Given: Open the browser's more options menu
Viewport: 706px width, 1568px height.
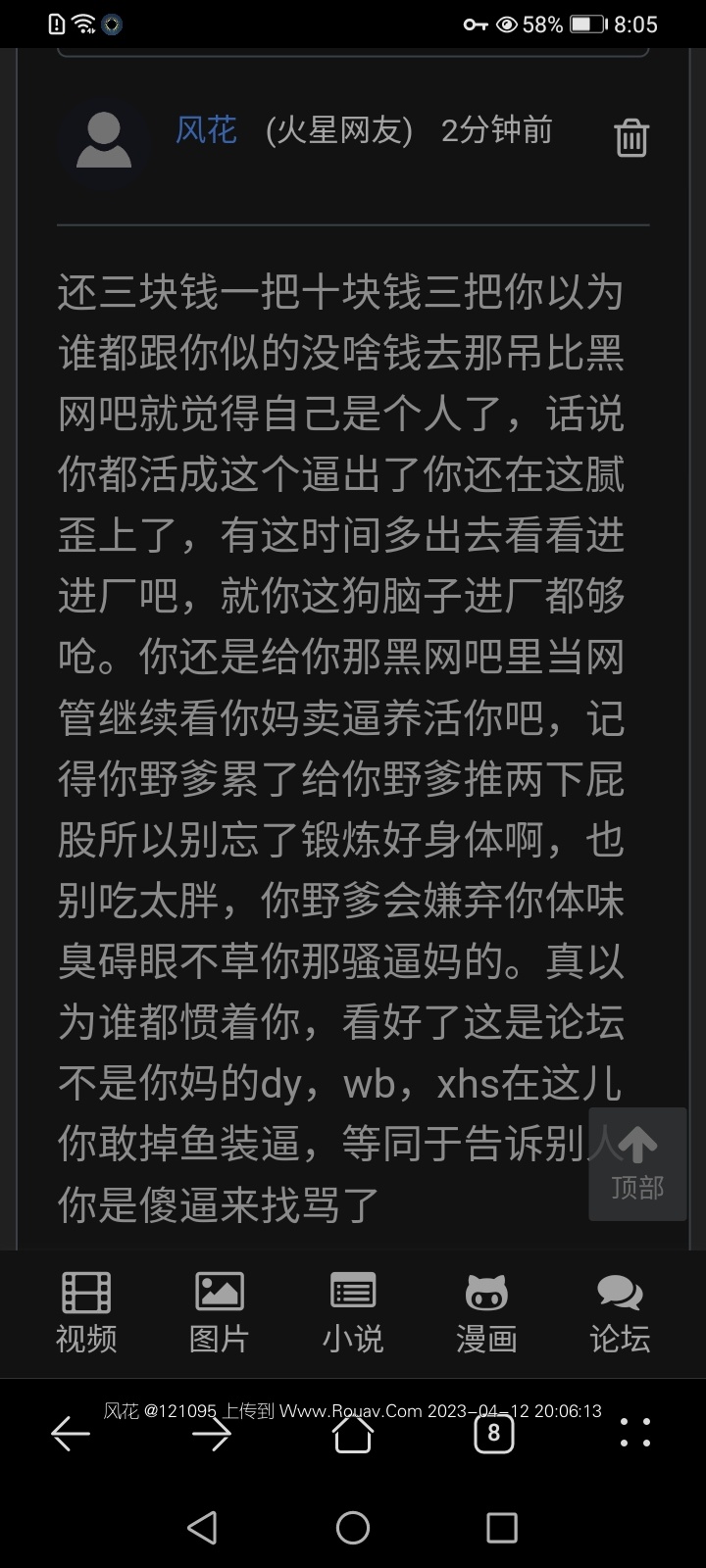Looking at the screenshot, I should pyautogui.click(x=634, y=1435).
